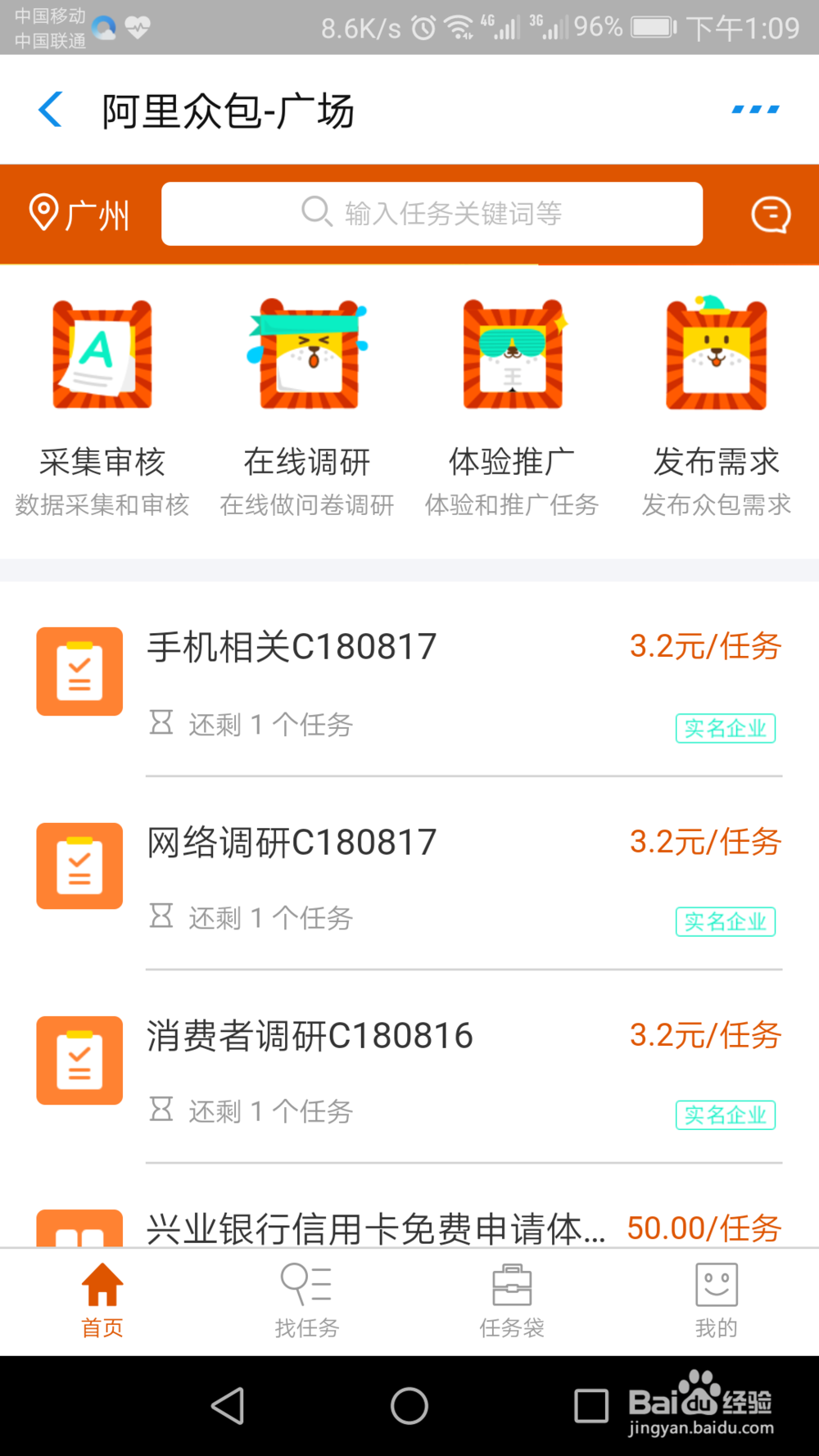
Task: Open the clipboard icon of 网络调研C180817 task
Action: 79,866
